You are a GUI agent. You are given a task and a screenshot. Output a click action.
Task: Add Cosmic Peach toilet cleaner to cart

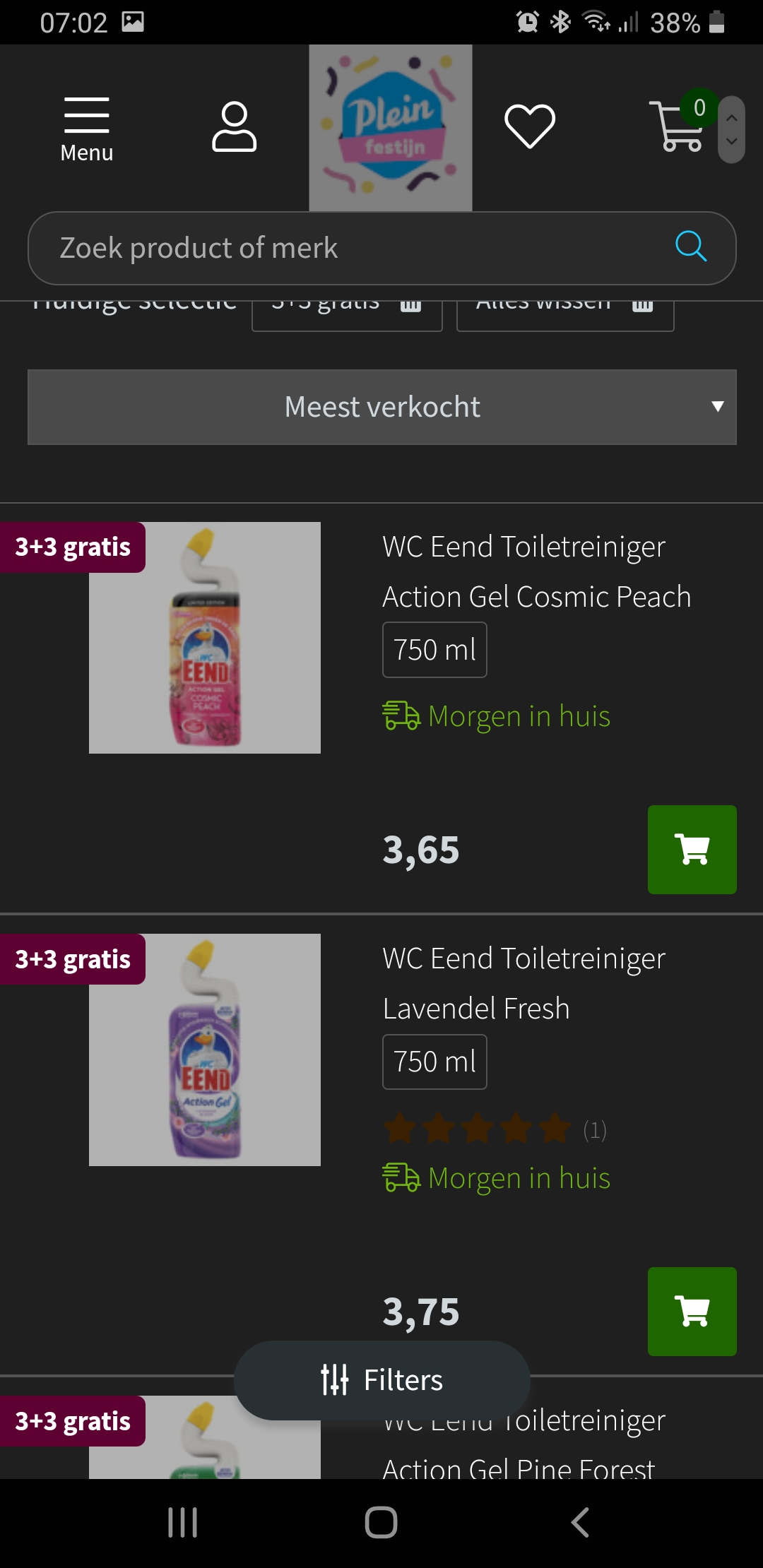692,850
